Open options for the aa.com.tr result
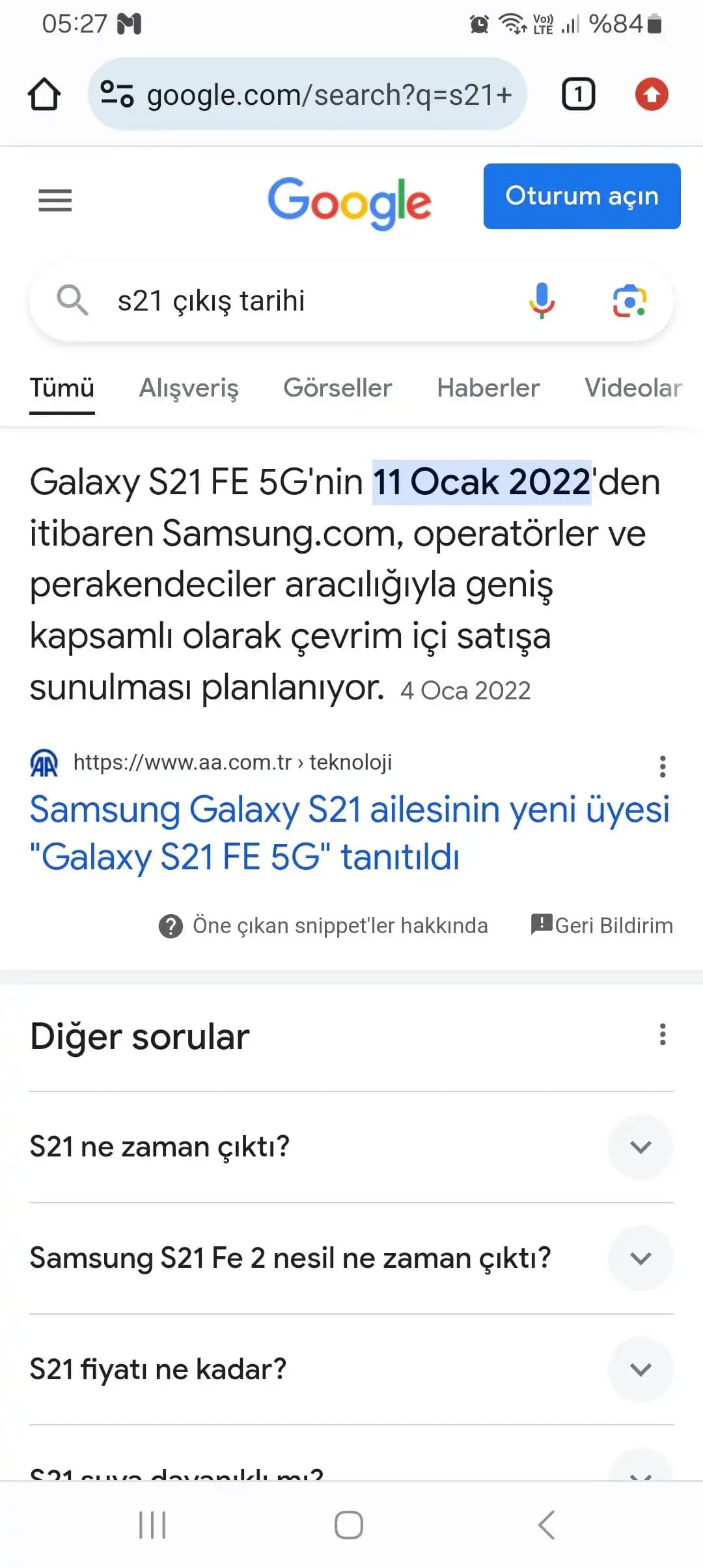Screen dimensions: 703x1568 pyautogui.click(x=663, y=766)
